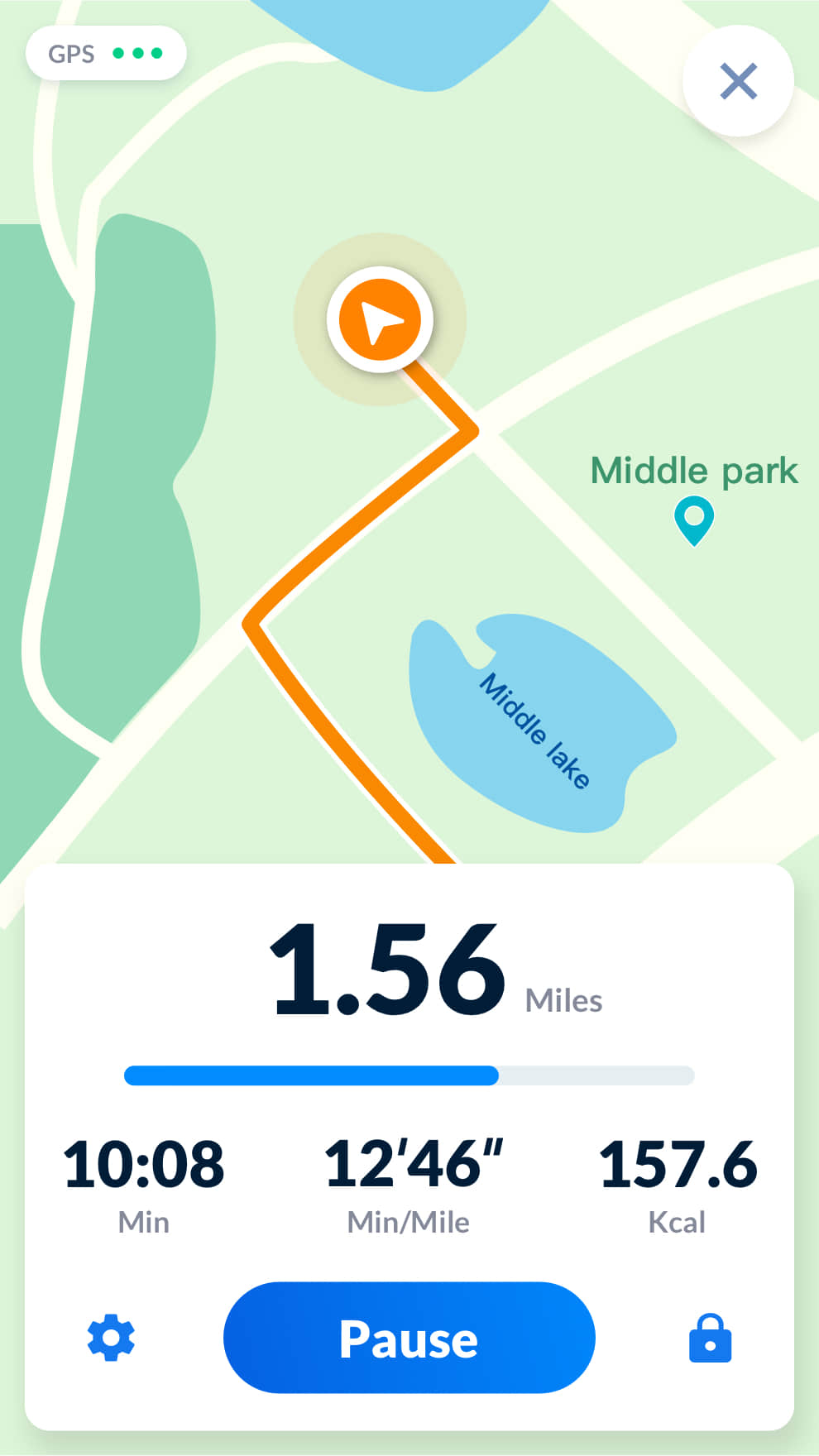Viewport: 819px width, 1456px height.
Task: Tap the Middle park location pin
Action: [x=694, y=520]
